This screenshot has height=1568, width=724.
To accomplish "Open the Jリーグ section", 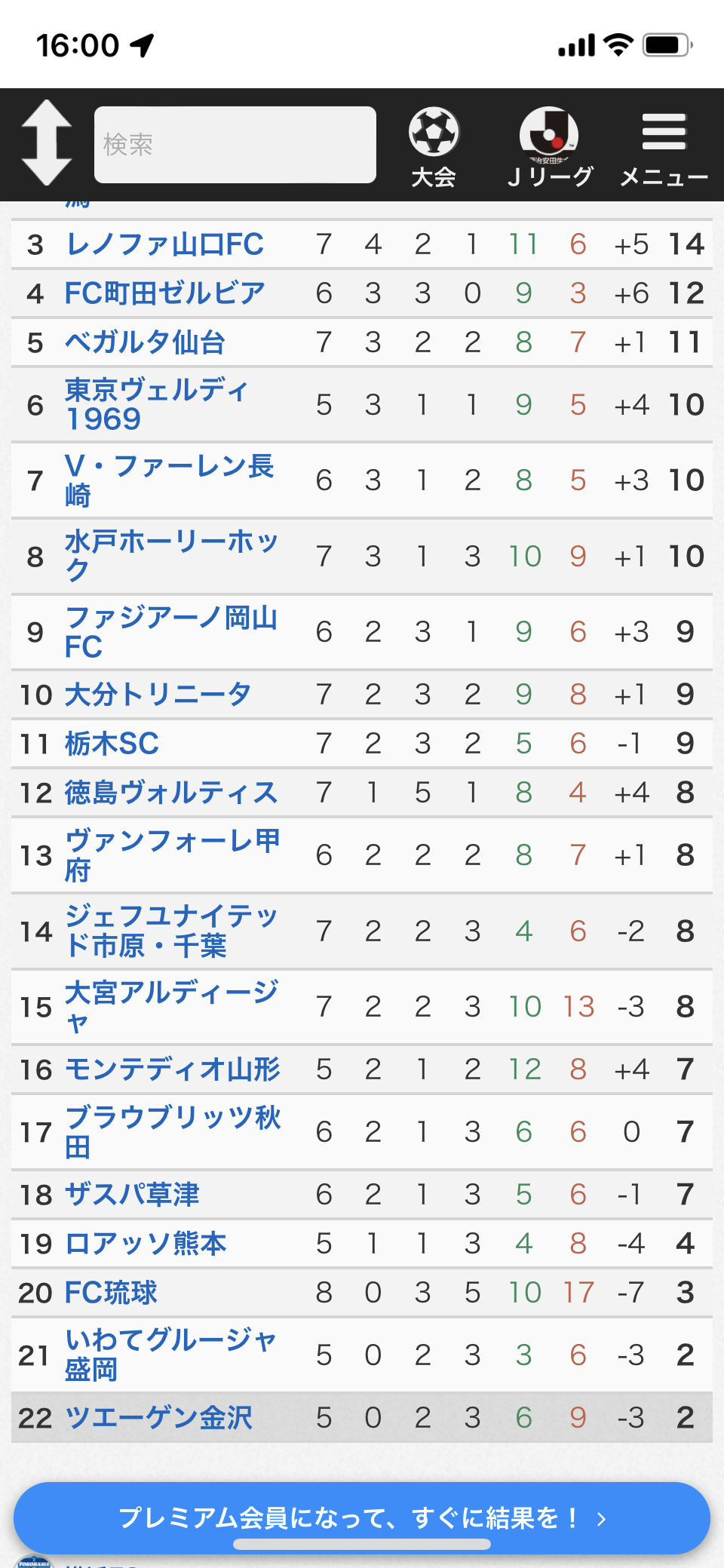I will pos(550,147).
